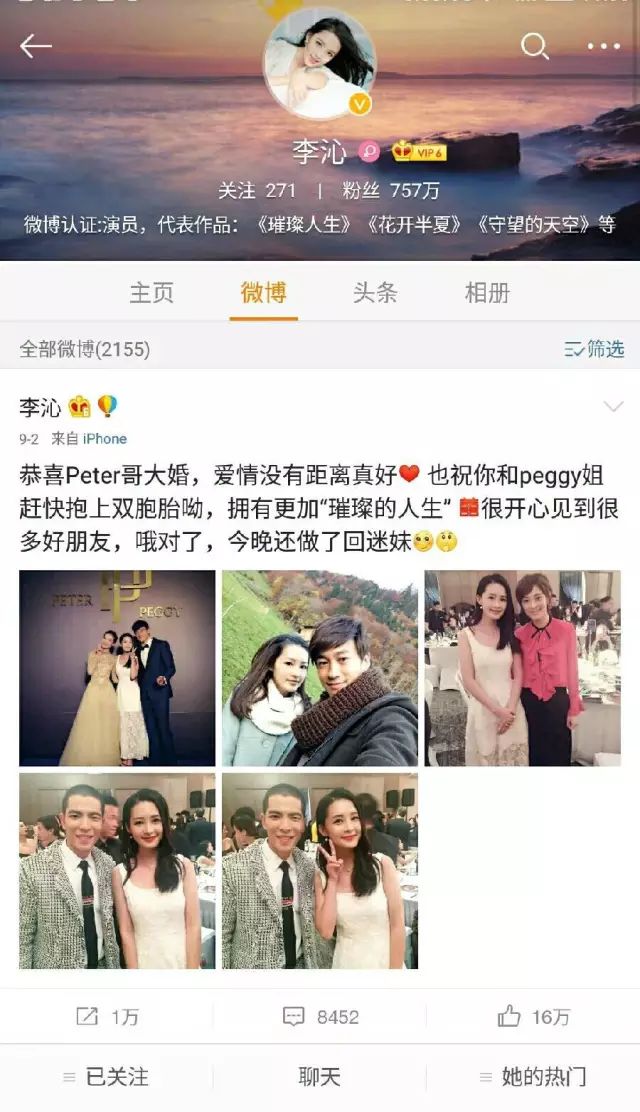Open 她的热门 menu
640x1112 pixels.
pos(533,1077)
